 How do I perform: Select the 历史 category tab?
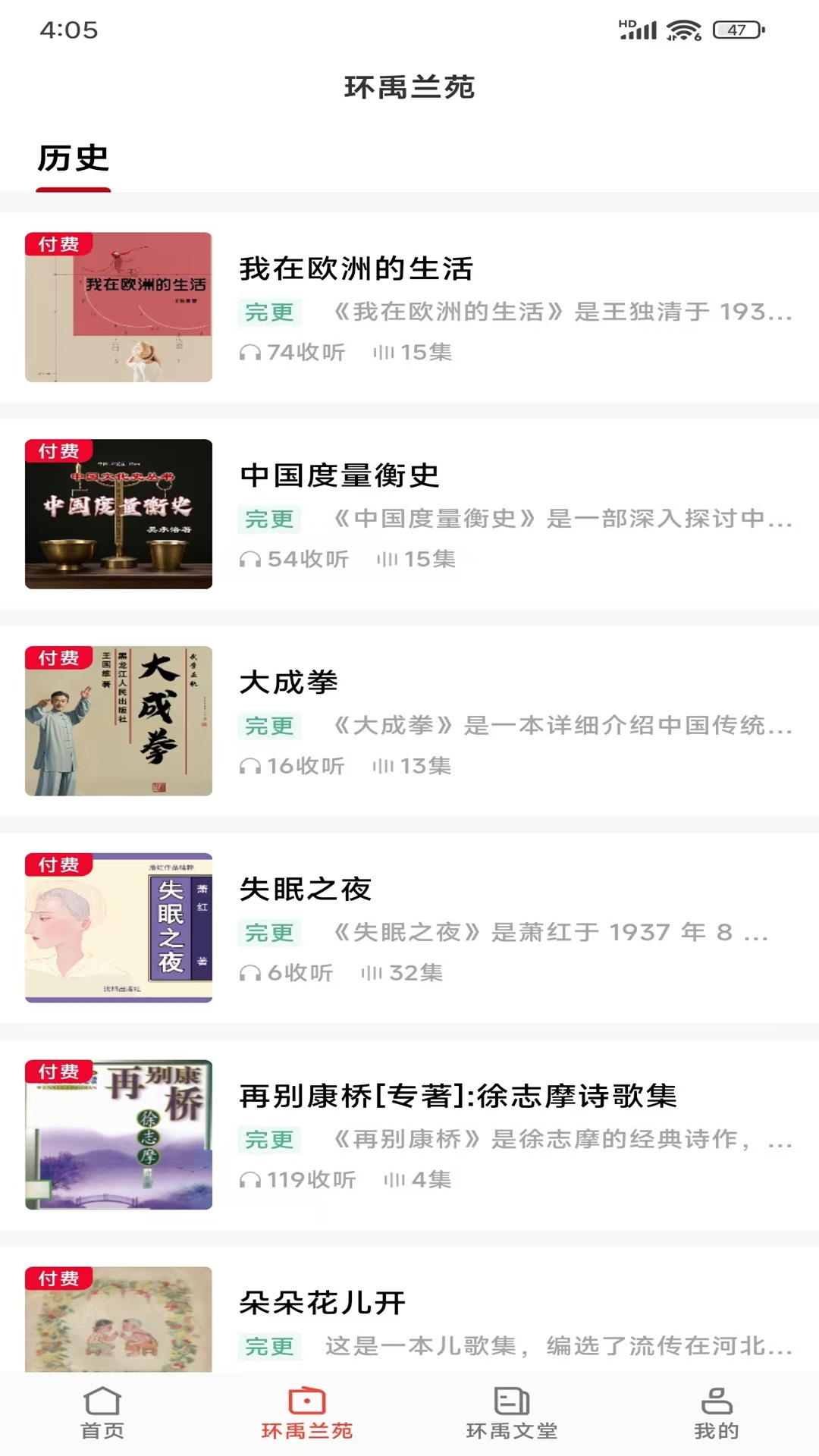tap(74, 159)
